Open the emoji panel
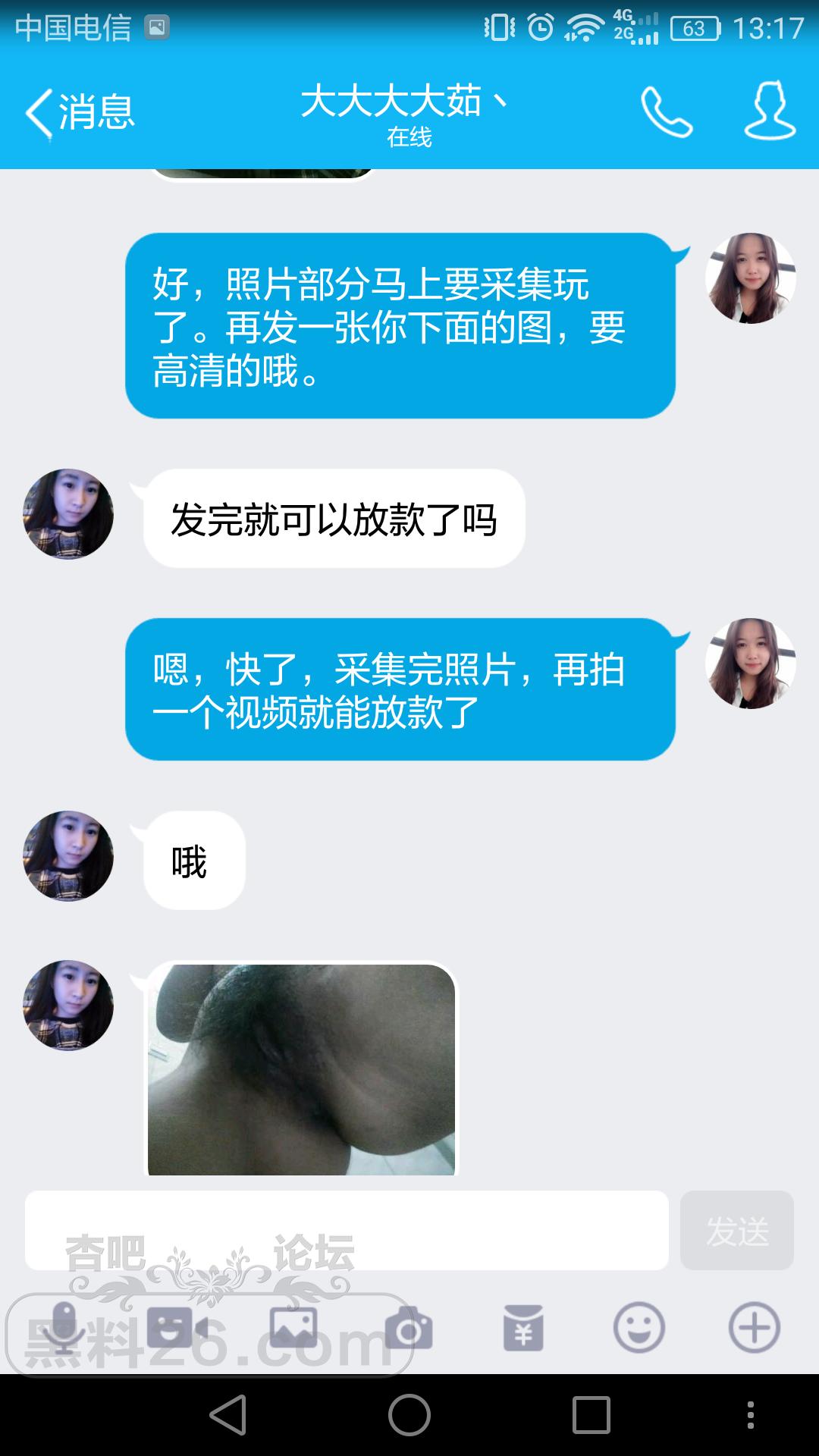This screenshot has height=1456, width=819. pos(639,1328)
